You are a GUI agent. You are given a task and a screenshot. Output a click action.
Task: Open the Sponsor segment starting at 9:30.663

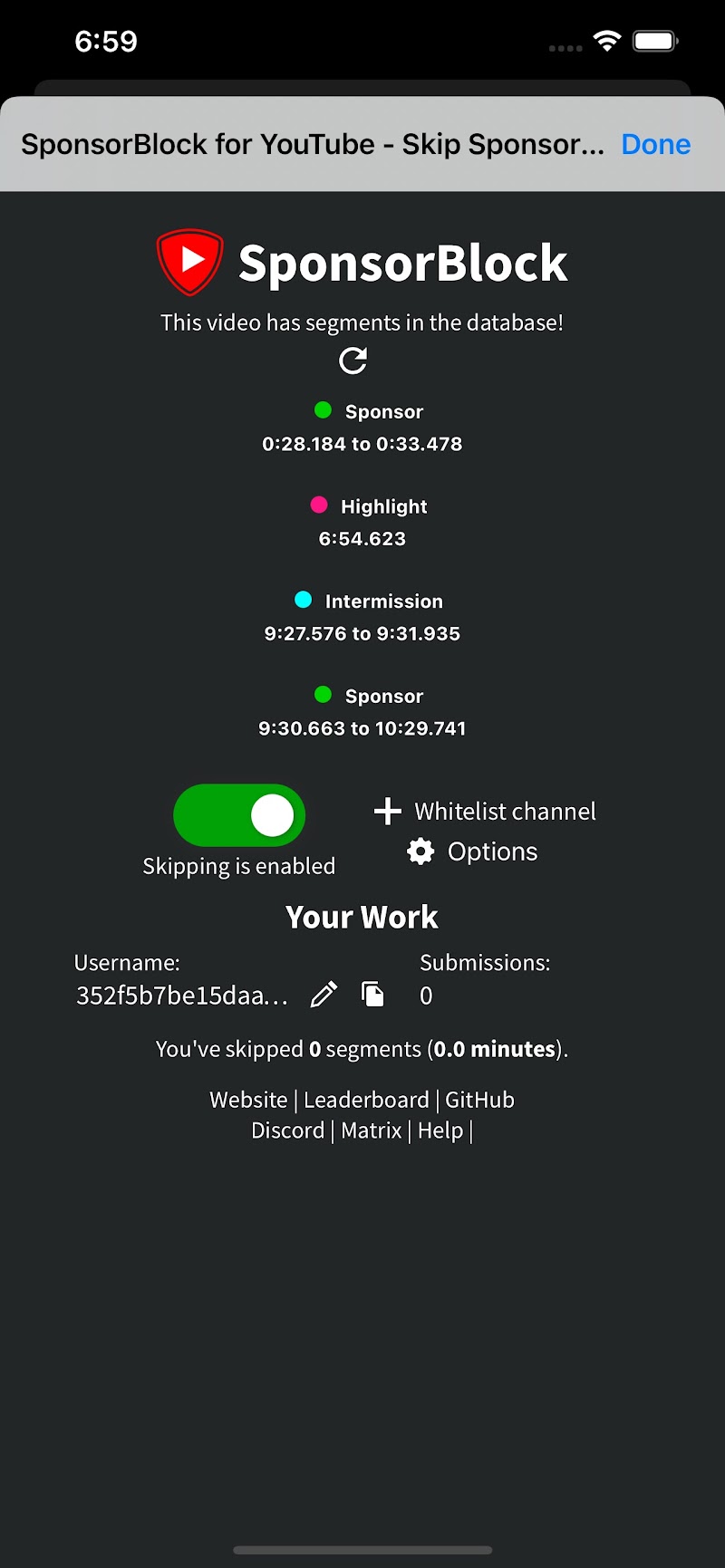point(362,712)
